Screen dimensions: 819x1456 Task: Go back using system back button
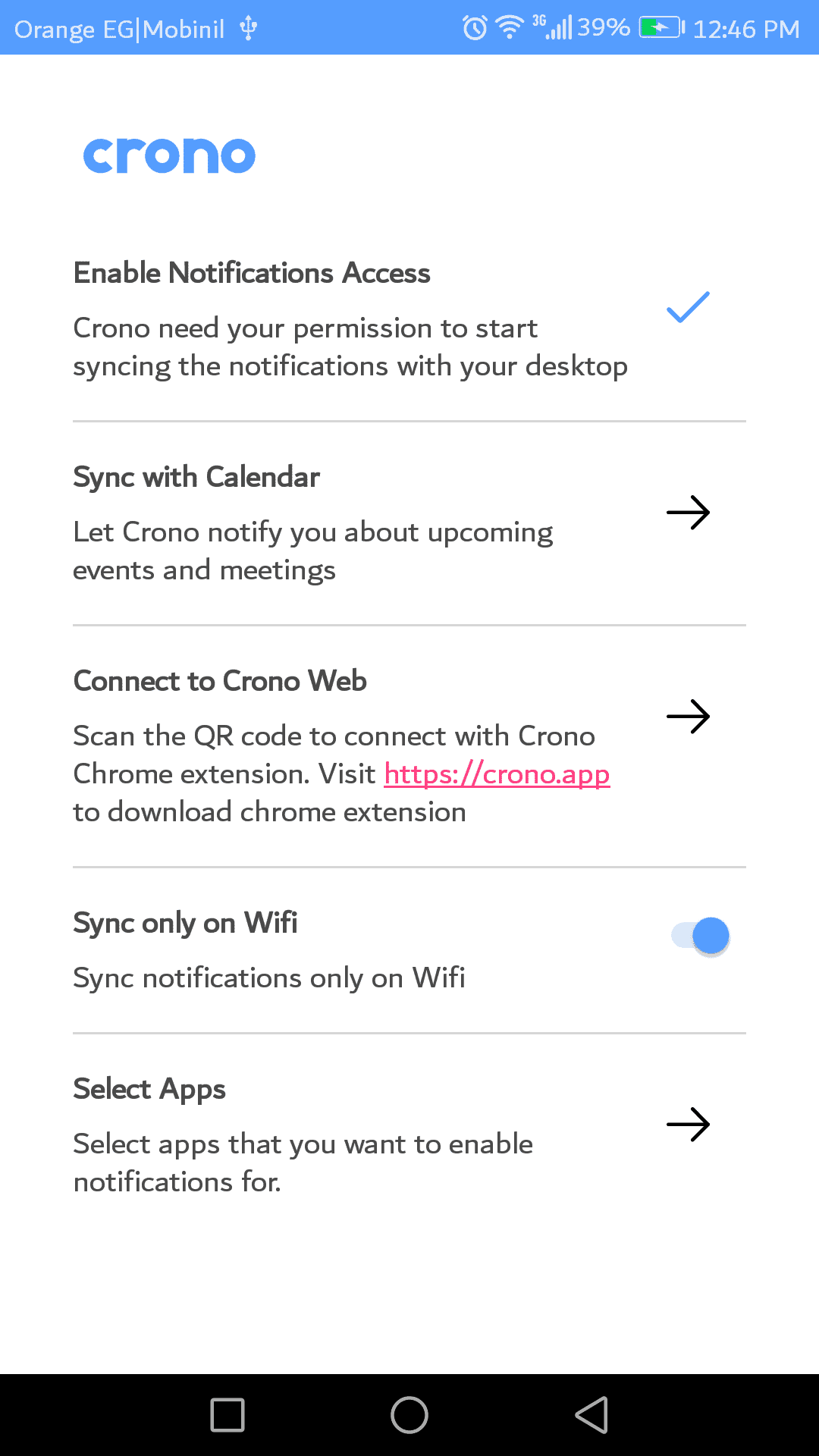click(x=591, y=1415)
